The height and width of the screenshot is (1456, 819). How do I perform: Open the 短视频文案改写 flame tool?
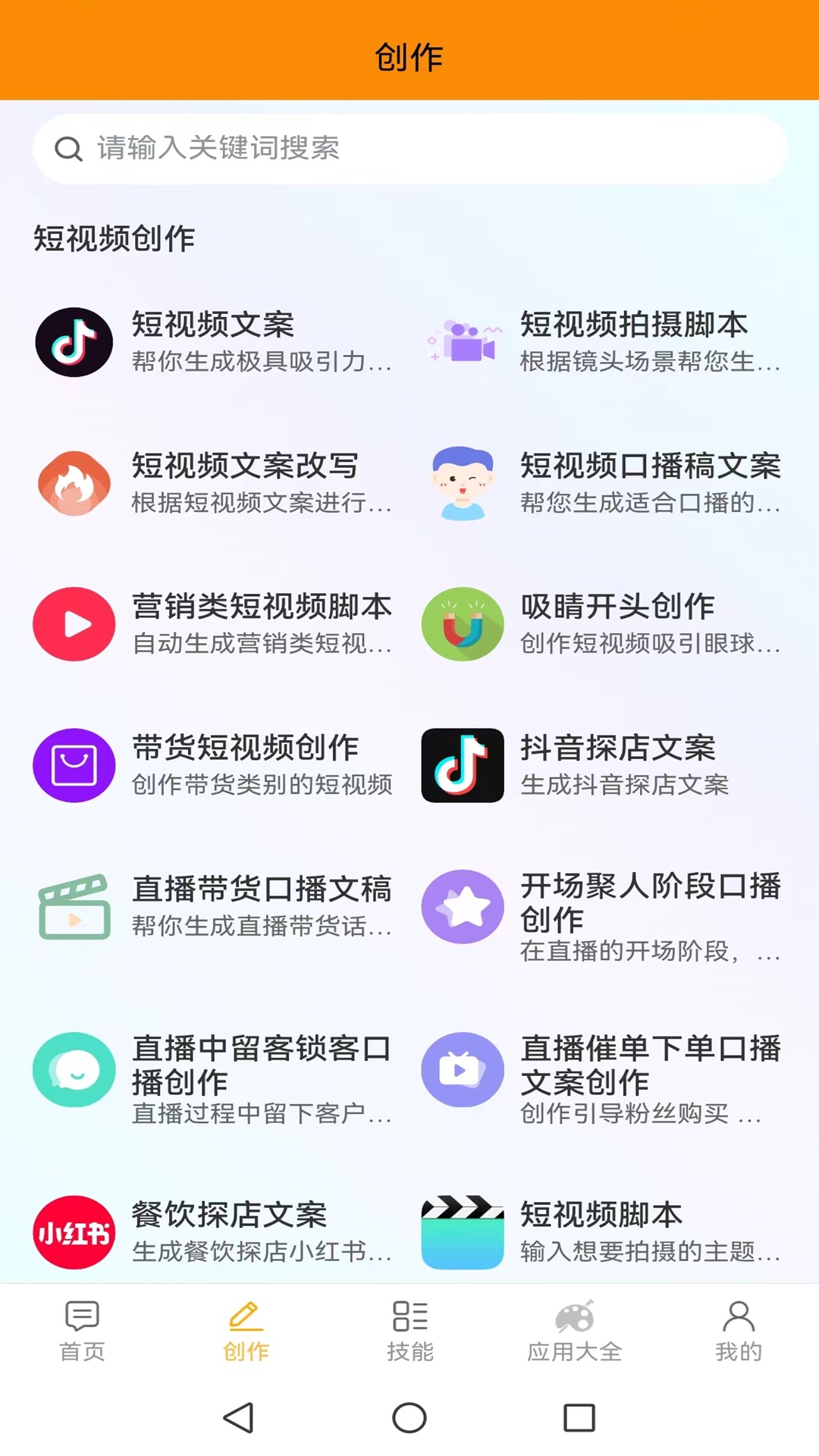click(74, 483)
